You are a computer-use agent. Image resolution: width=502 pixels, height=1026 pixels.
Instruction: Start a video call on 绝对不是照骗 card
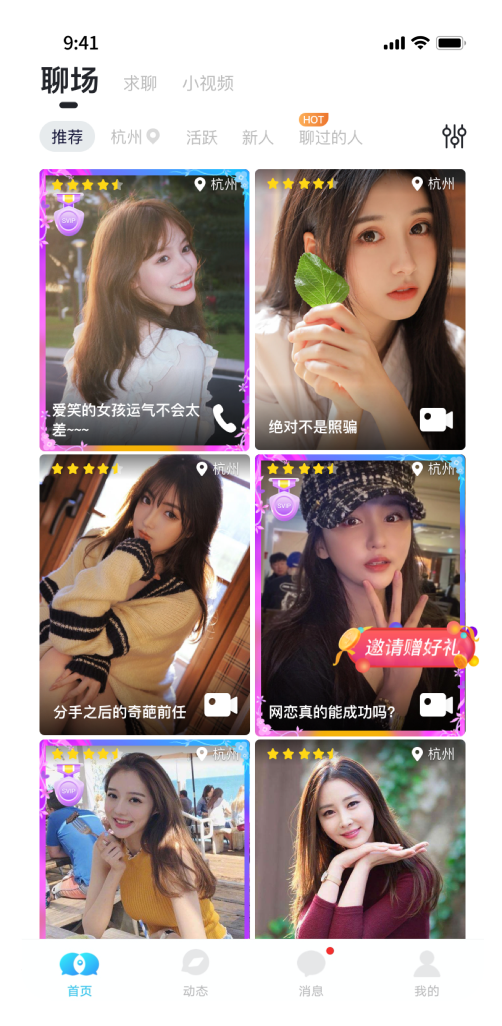click(436, 419)
